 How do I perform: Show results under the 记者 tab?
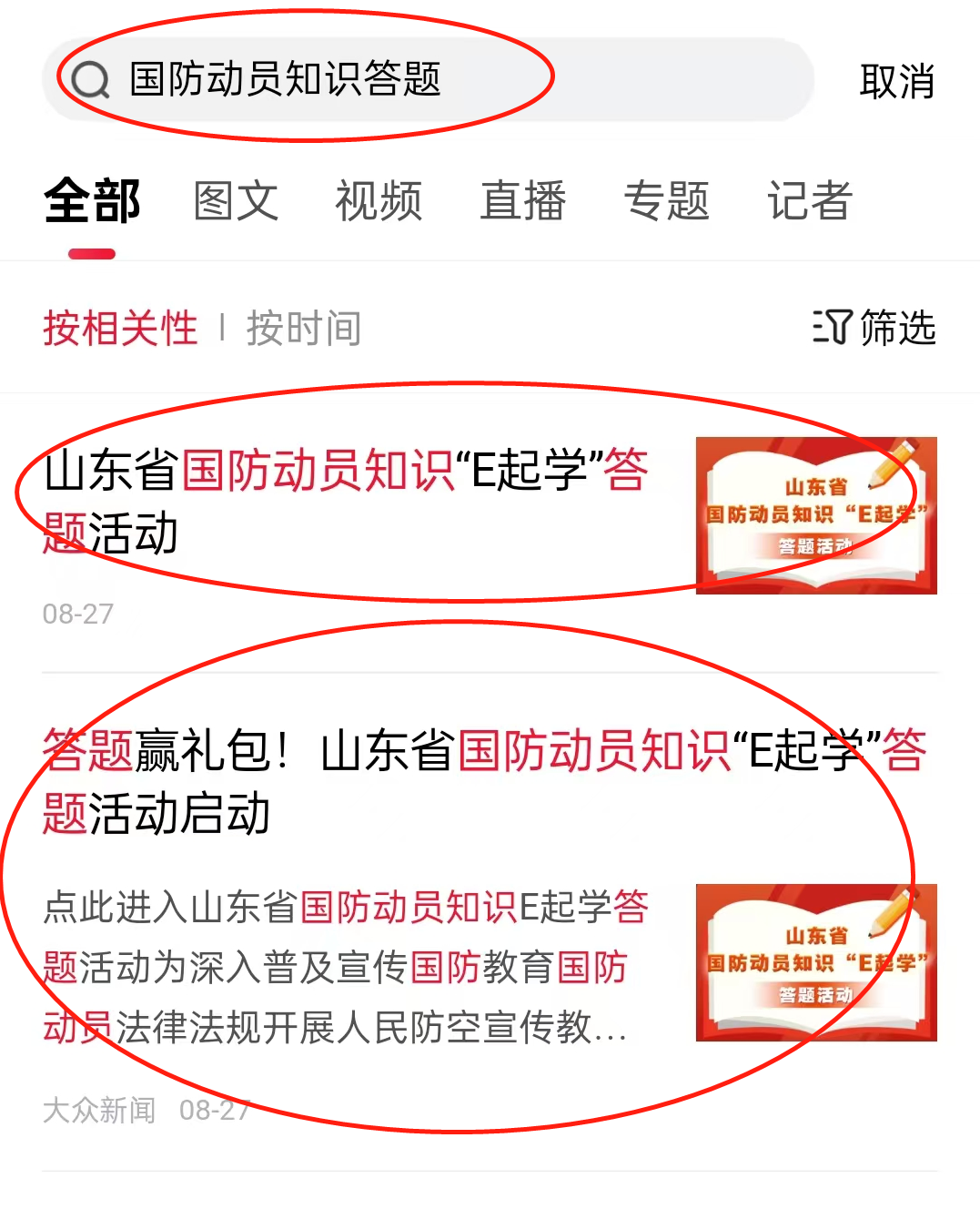point(809,201)
